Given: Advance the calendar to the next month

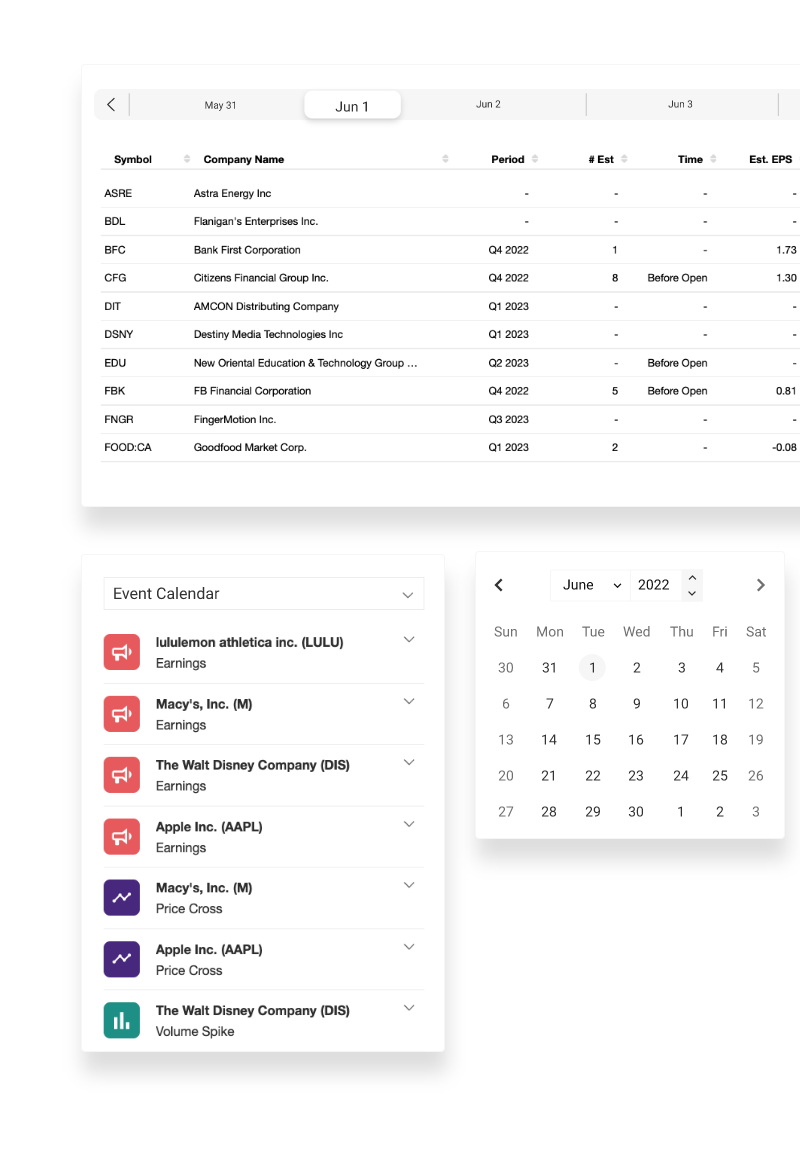Looking at the screenshot, I should [x=760, y=585].
